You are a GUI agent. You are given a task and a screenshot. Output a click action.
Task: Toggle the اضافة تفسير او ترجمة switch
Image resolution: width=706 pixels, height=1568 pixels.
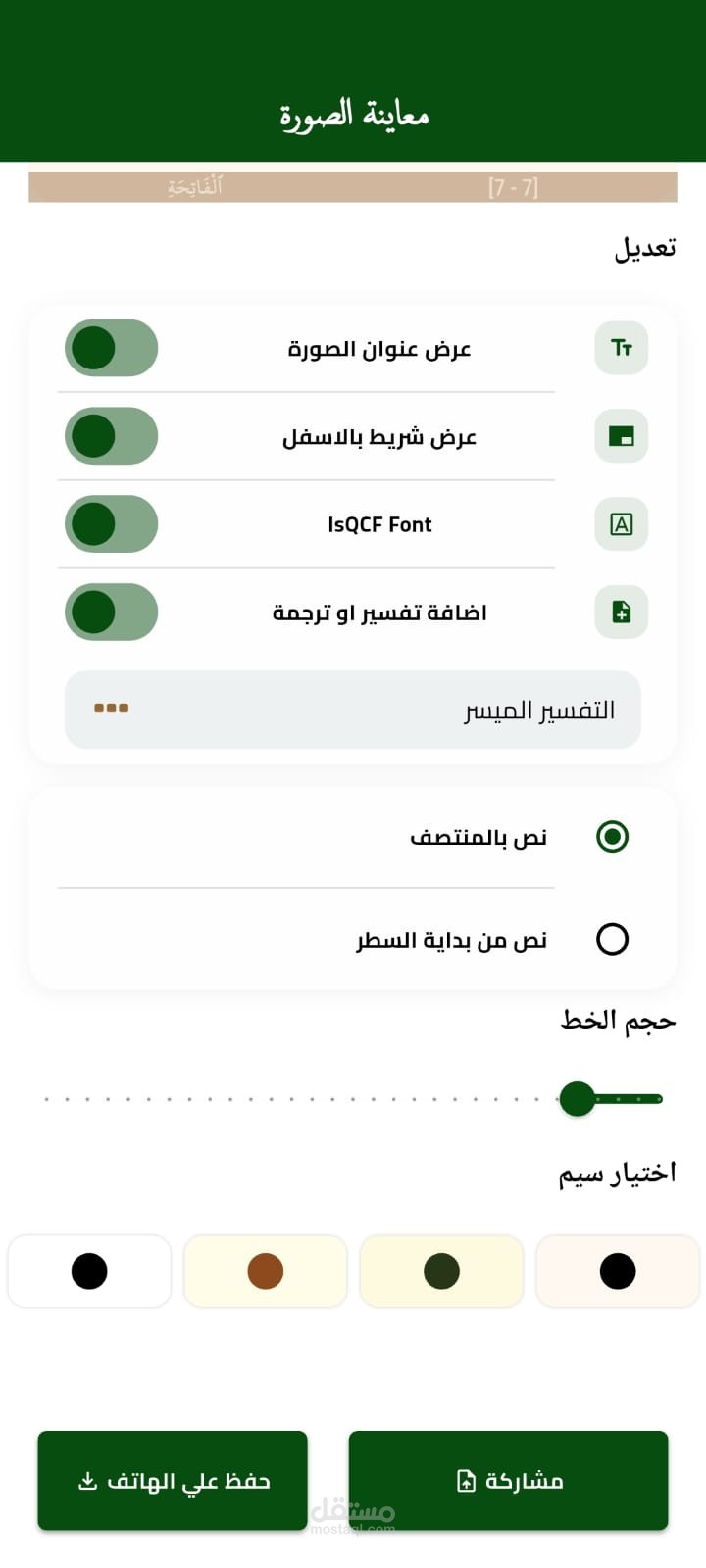[111, 612]
